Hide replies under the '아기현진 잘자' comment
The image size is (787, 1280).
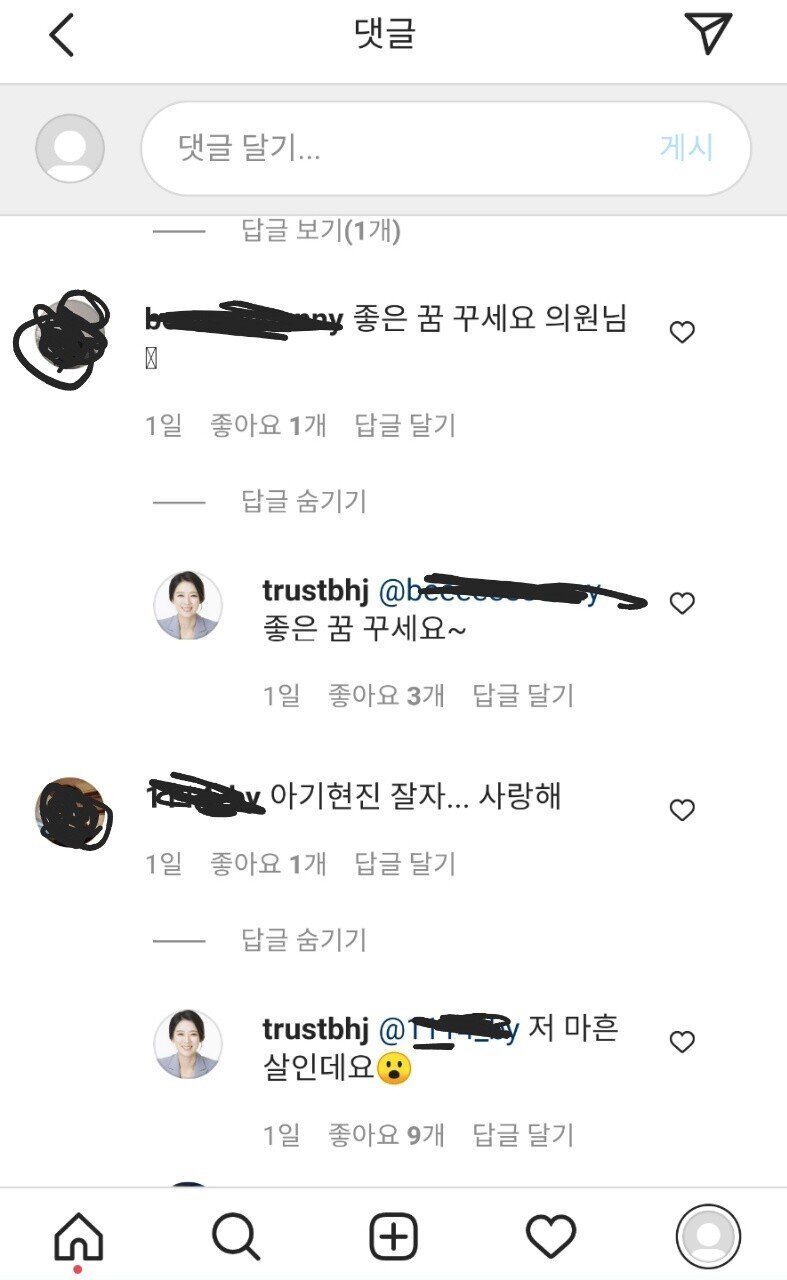click(304, 940)
